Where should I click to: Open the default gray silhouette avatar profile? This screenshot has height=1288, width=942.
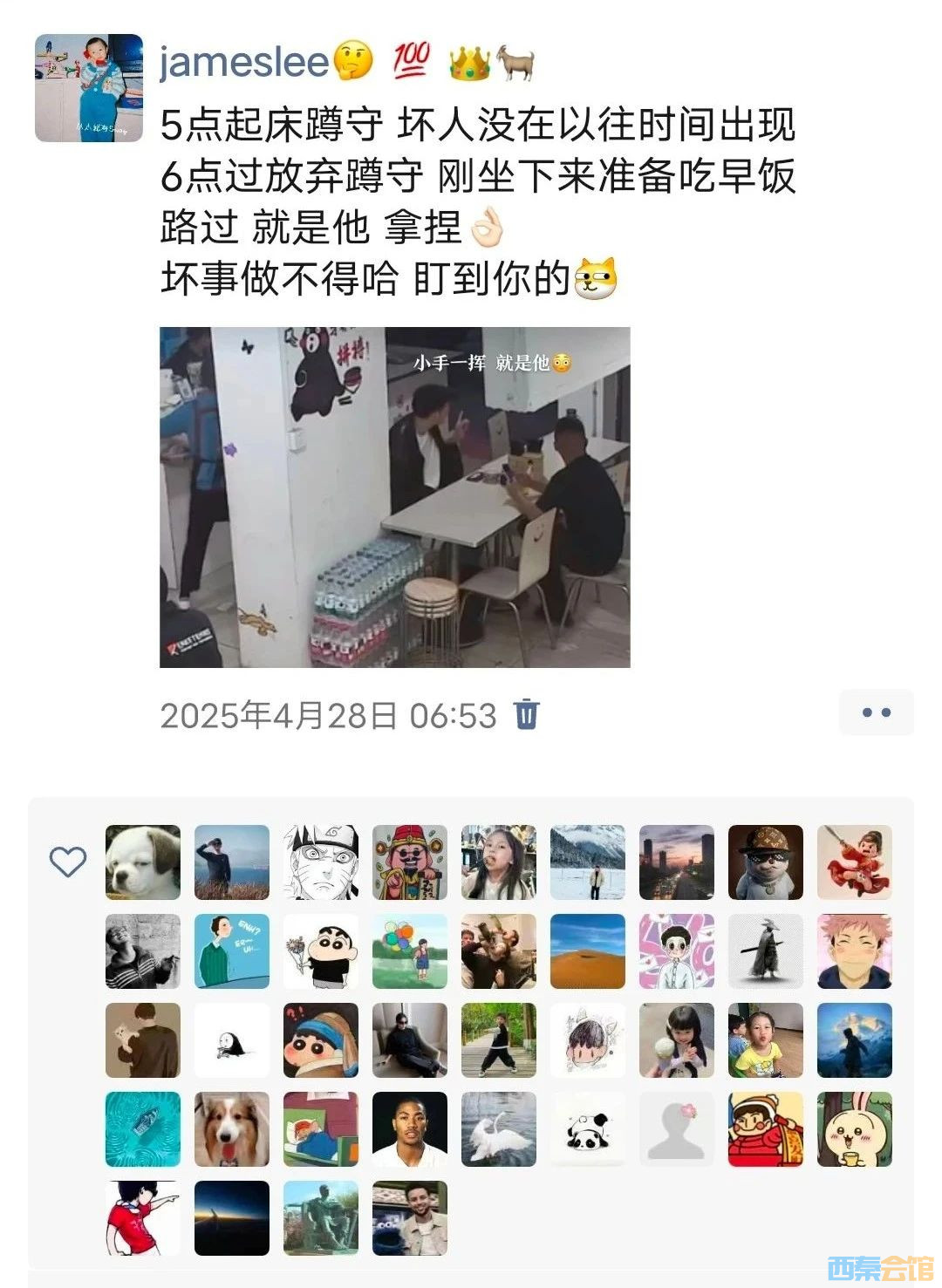[x=677, y=1129]
